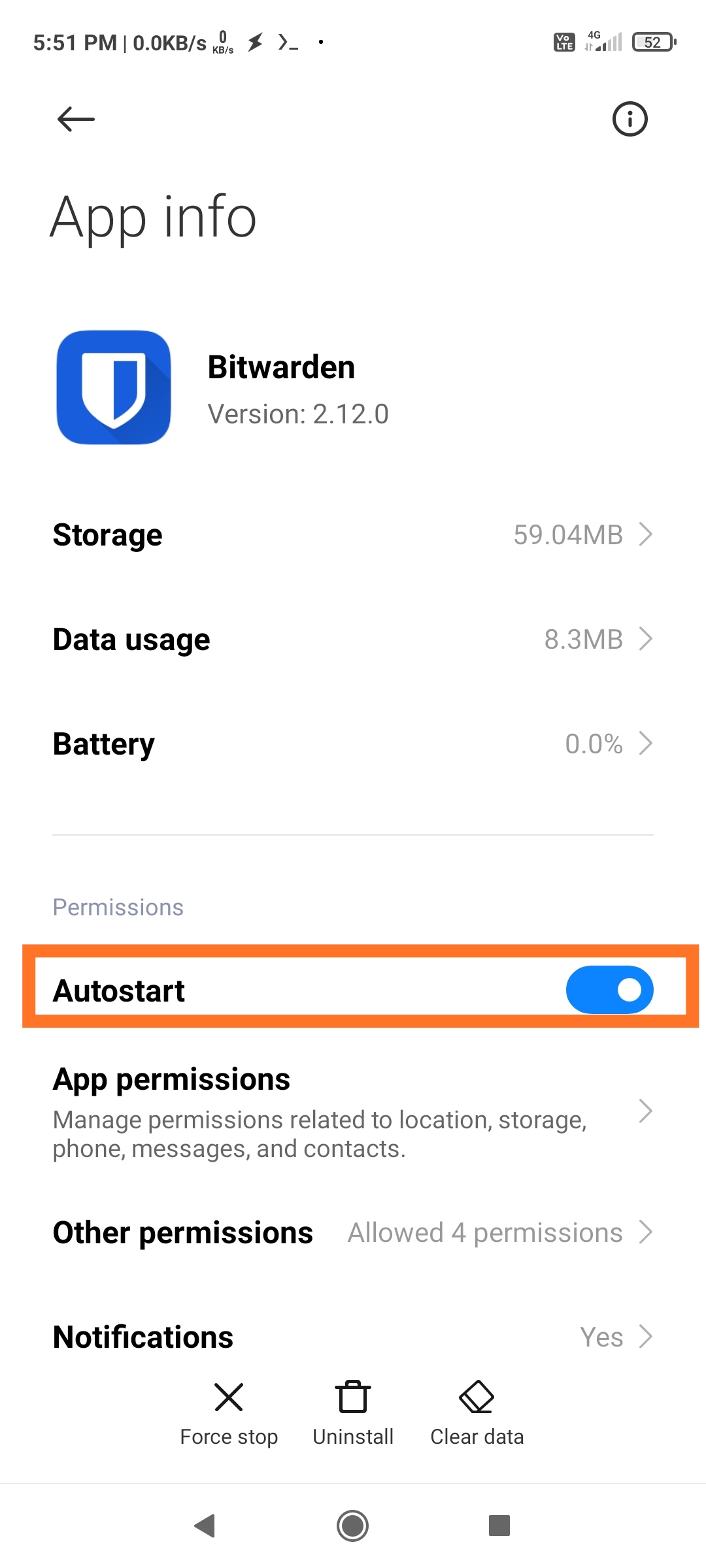View Data usage for Bitwarden
This screenshot has height=1568, width=706.
pos(353,640)
